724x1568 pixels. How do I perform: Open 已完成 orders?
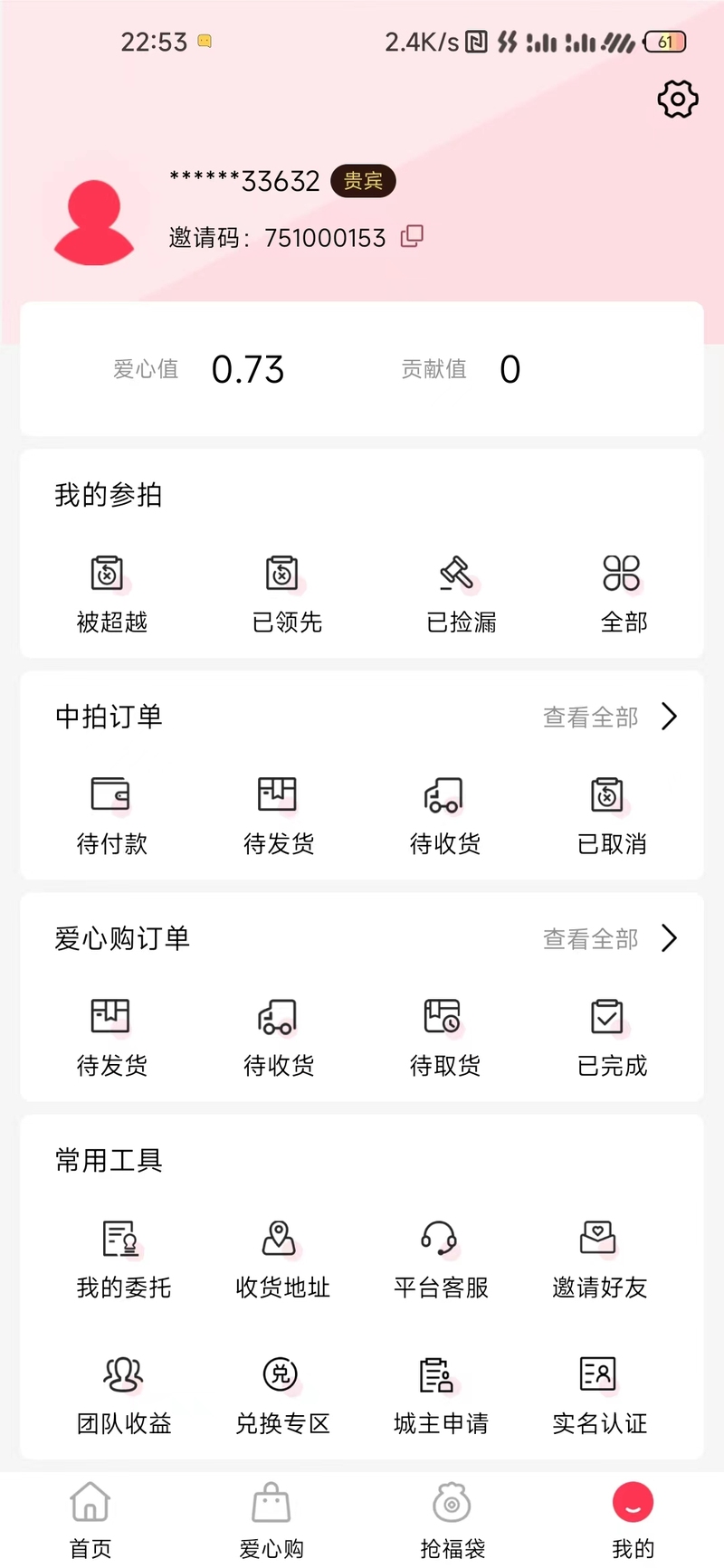coord(612,1038)
